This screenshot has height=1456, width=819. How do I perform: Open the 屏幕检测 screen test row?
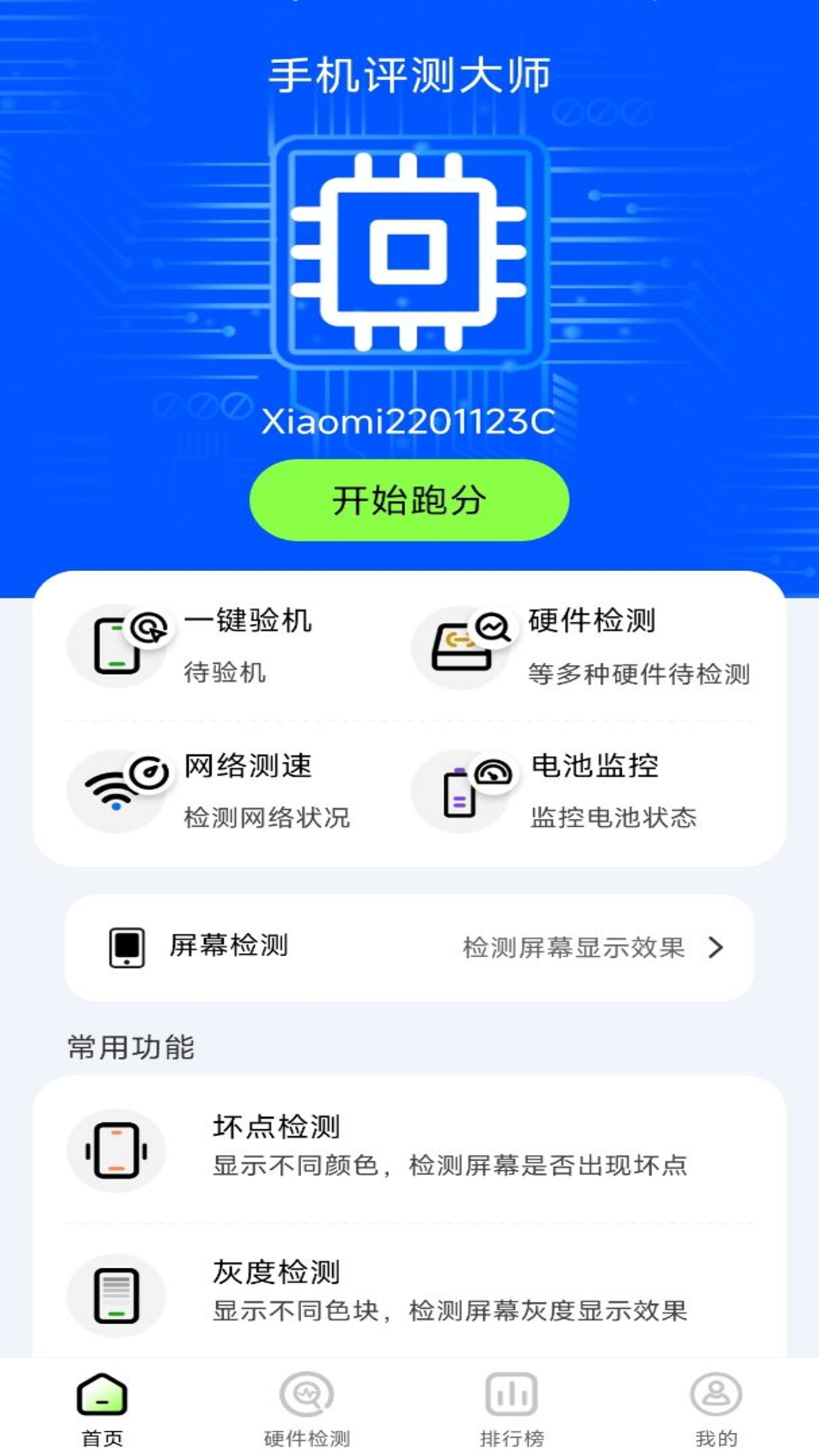pyautogui.click(x=409, y=947)
